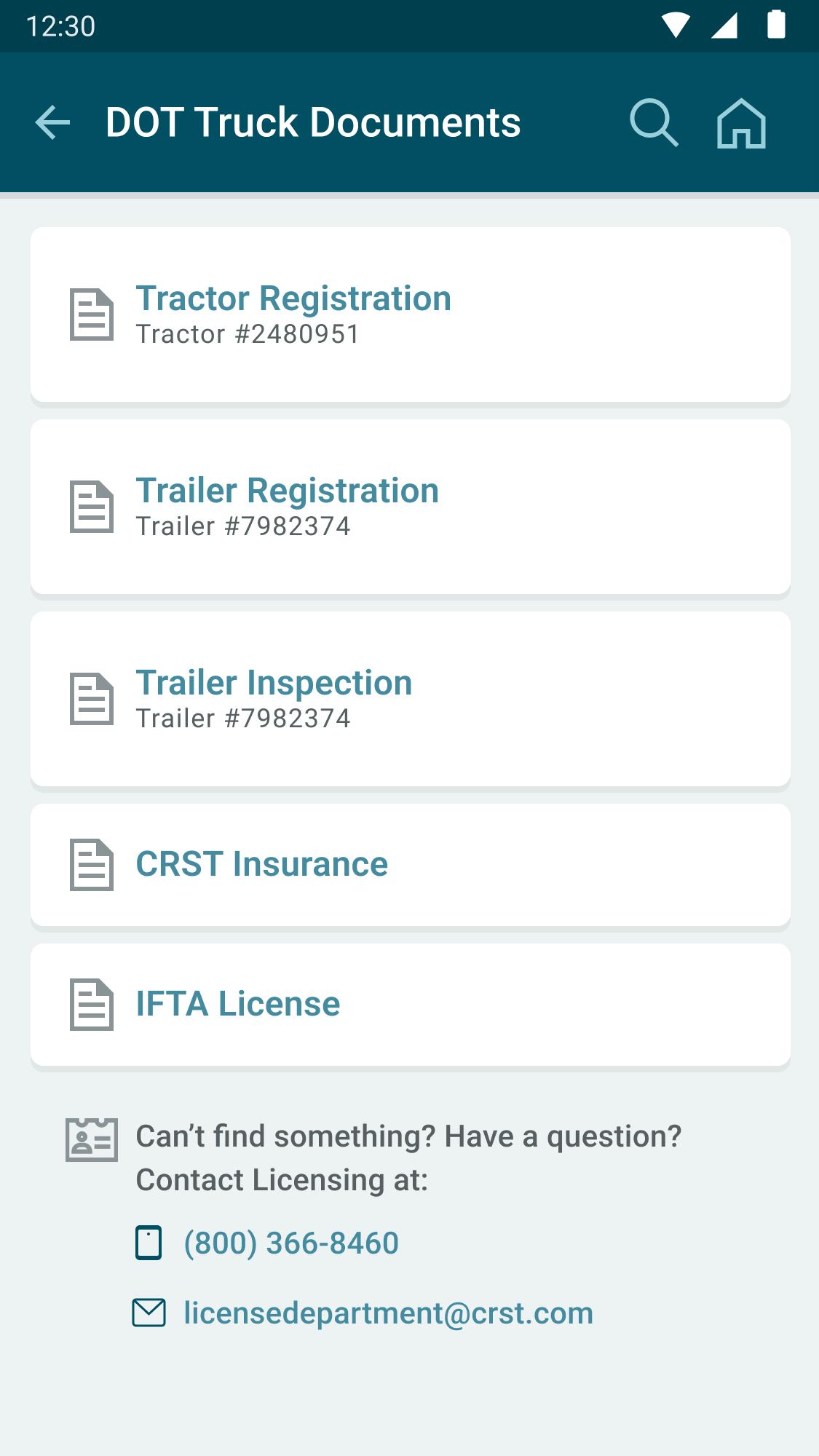Go to the home screen icon

coord(741,122)
